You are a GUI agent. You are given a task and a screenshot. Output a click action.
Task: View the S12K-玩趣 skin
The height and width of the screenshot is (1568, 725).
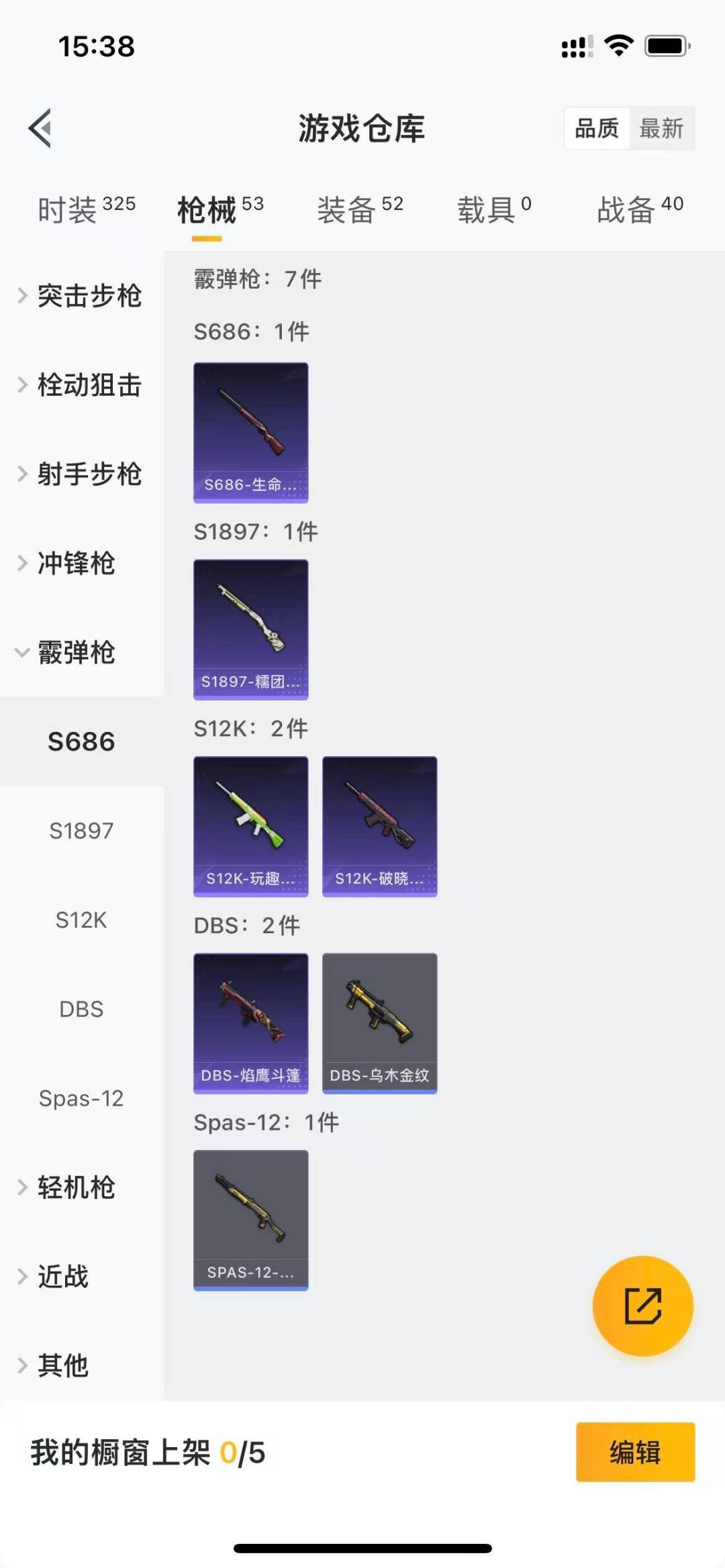point(251,827)
